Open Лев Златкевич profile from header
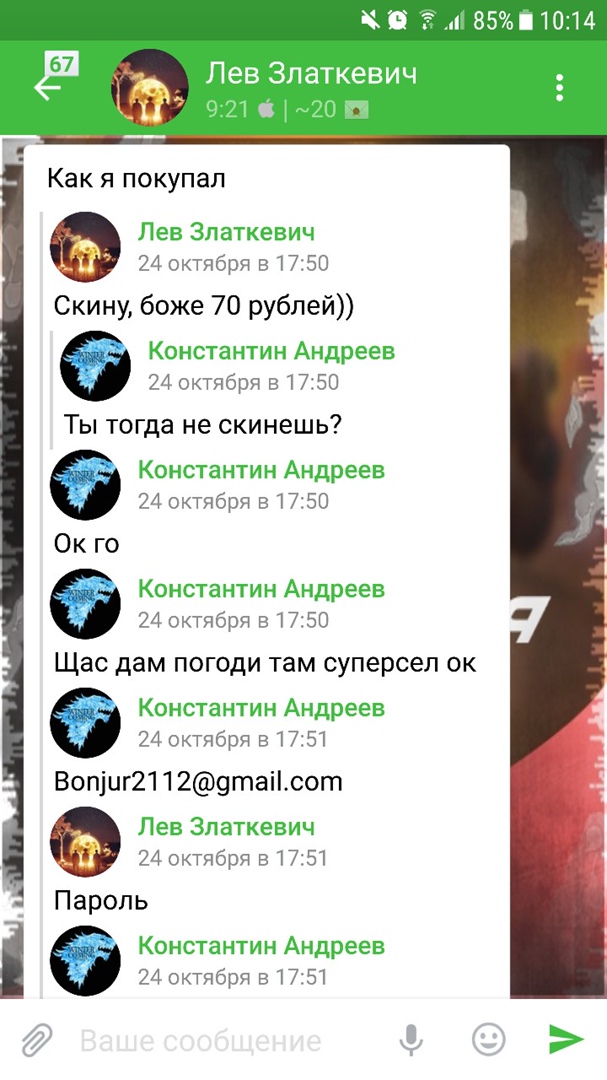 tap(310, 74)
